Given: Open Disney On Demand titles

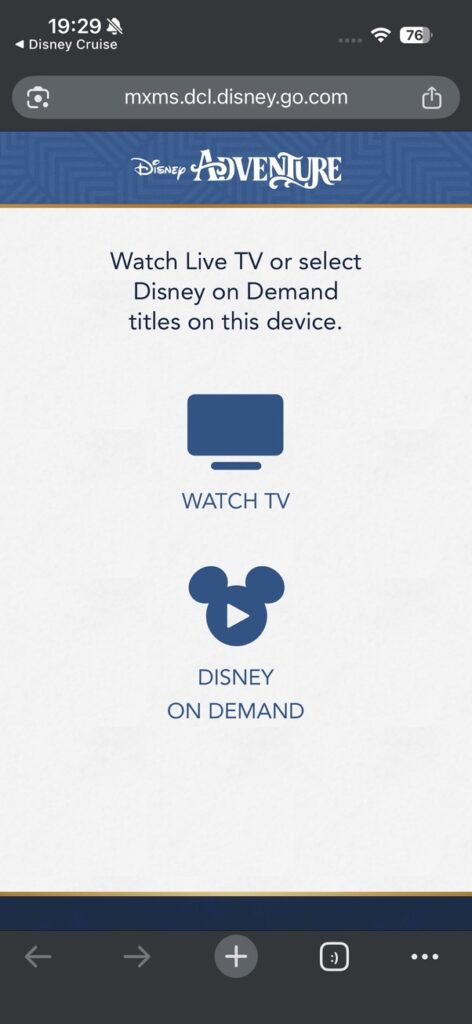Looking at the screenshot, I should point(236,643).
